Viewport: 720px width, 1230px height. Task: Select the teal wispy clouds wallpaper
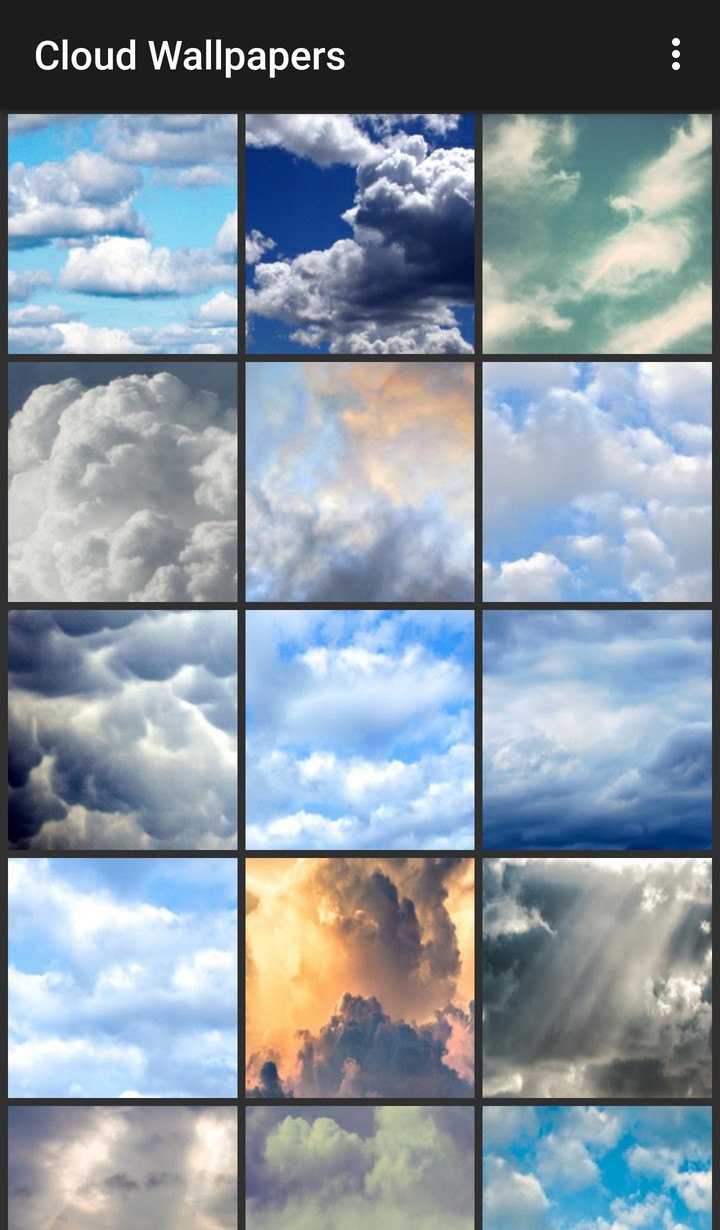click(597, 232)
